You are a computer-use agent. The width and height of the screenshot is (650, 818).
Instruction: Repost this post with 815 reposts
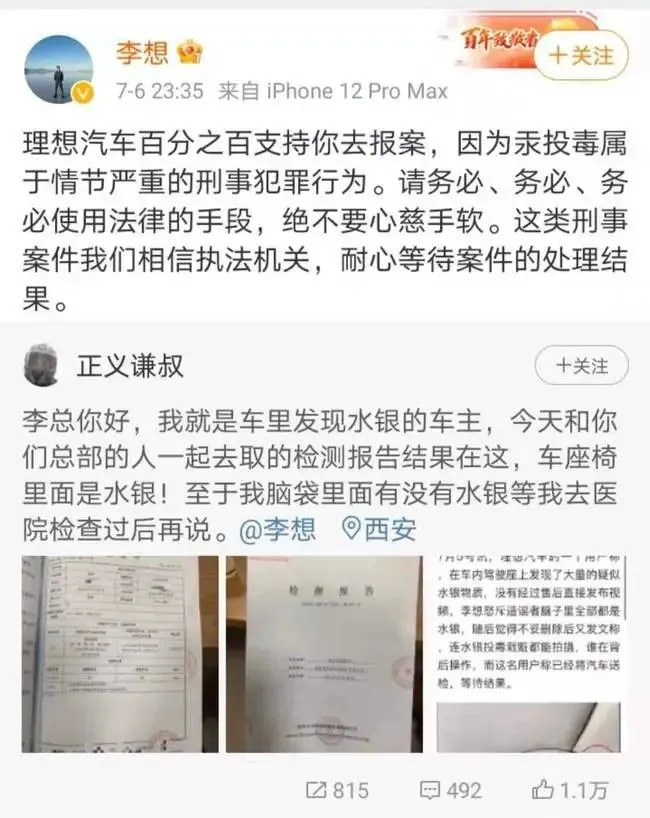pyautogui.click(x=337, y=790)
